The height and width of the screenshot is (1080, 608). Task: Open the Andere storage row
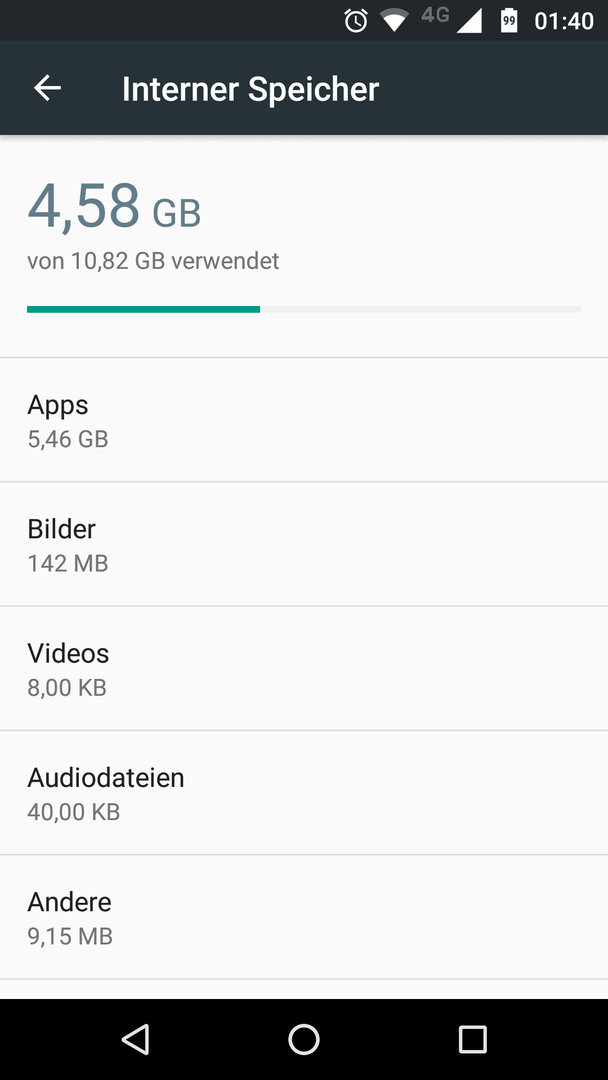tap(304, 917)
